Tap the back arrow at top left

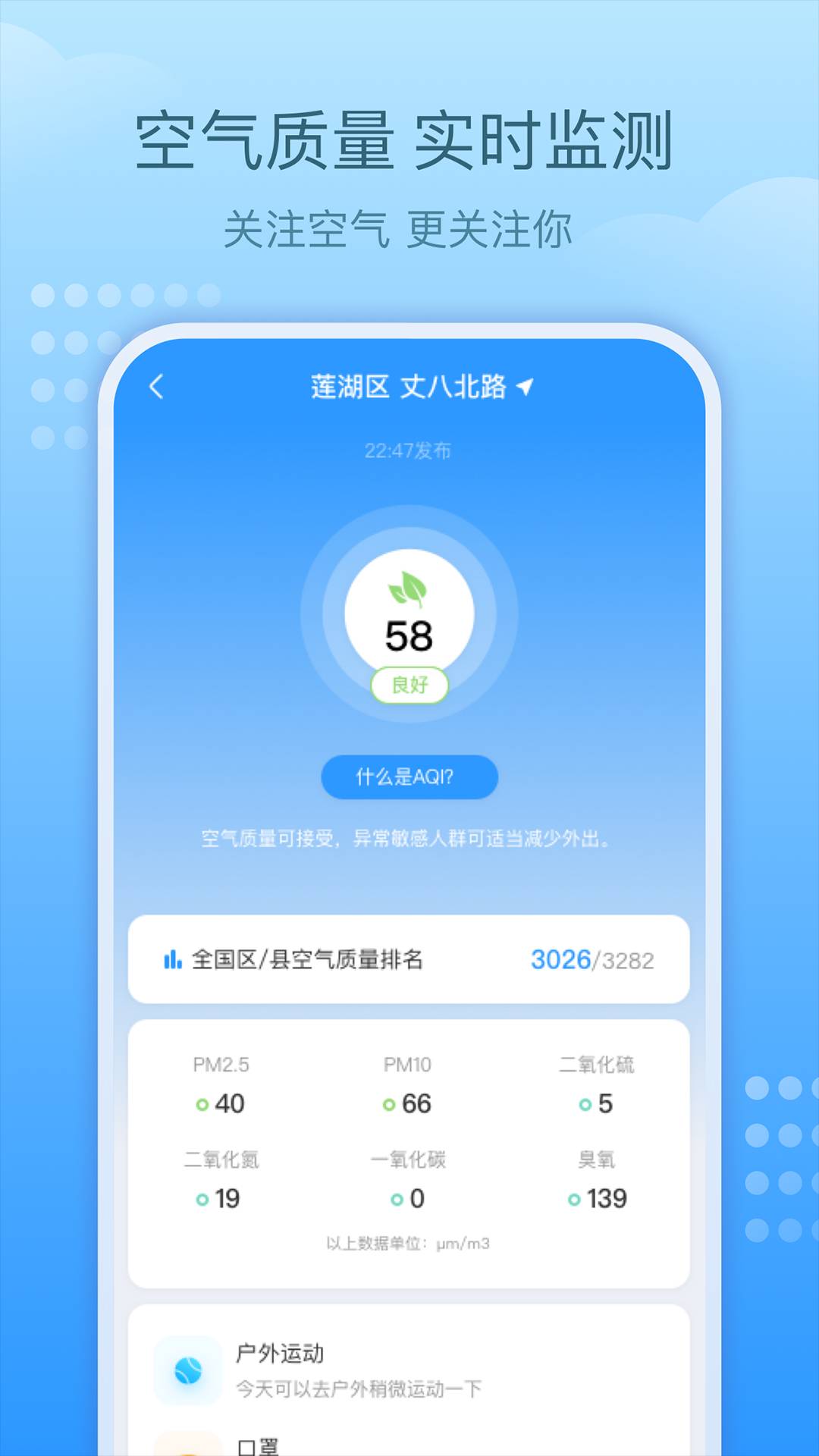click(x=157, y=386)
